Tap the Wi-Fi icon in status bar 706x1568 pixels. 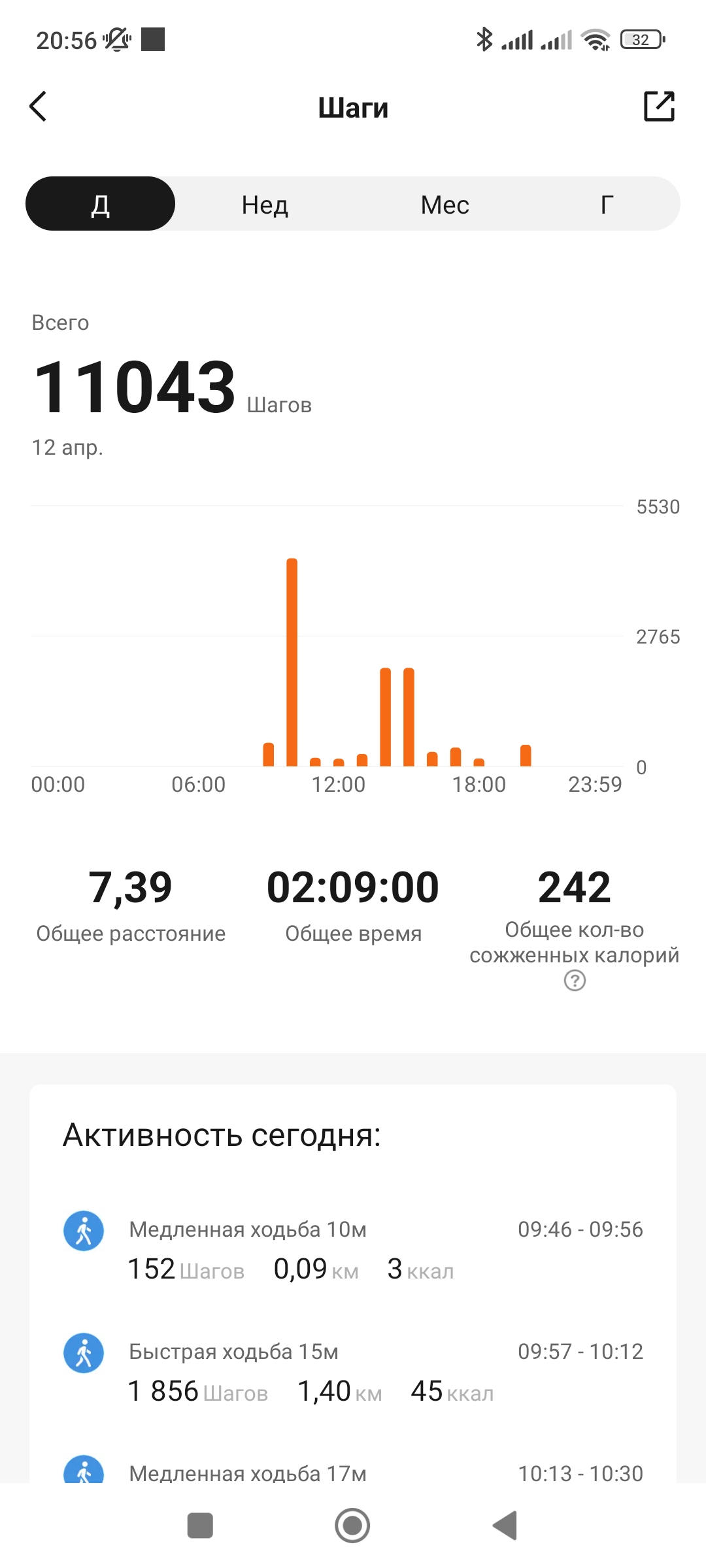click(x=596, y=39)
